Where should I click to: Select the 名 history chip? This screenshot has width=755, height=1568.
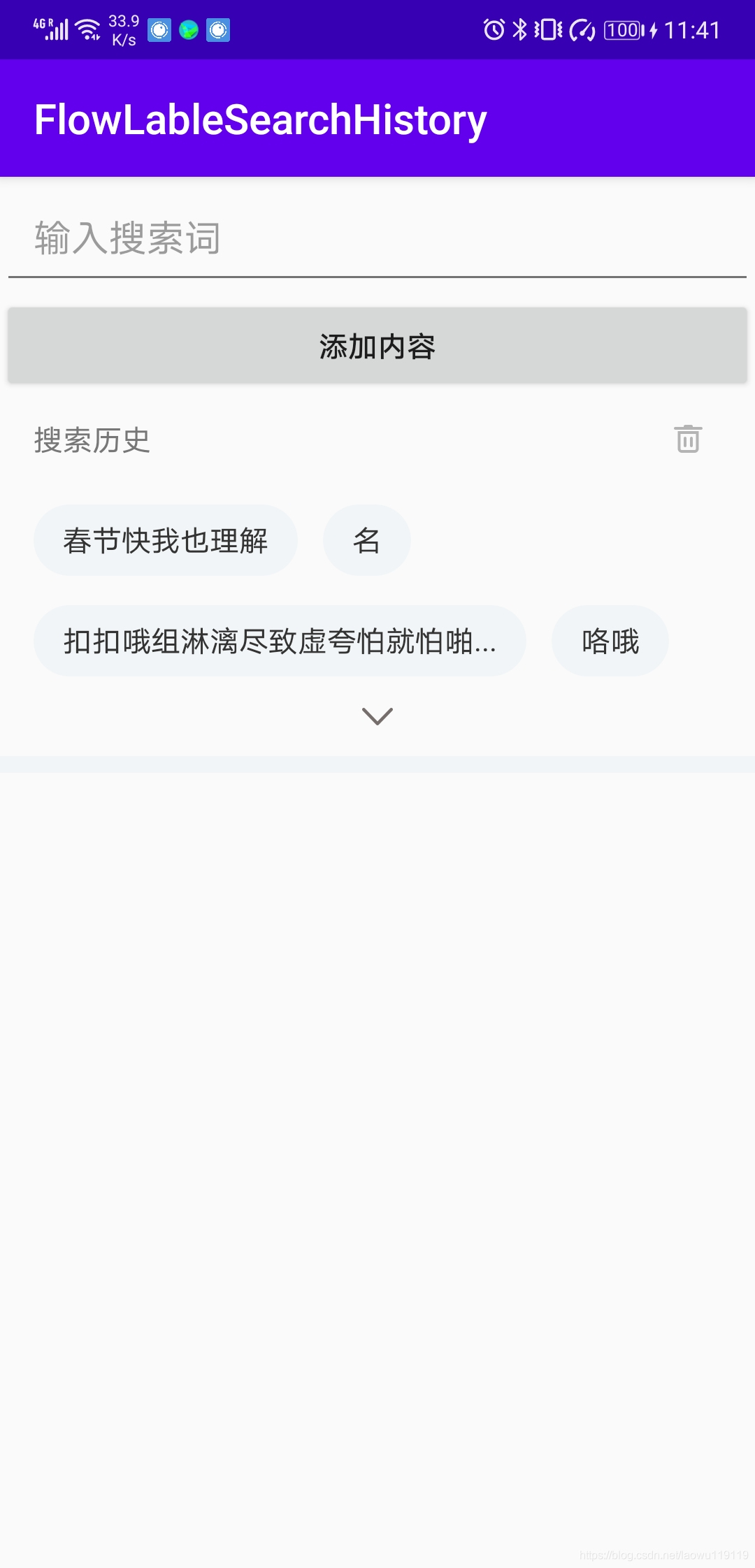(367, 541)
